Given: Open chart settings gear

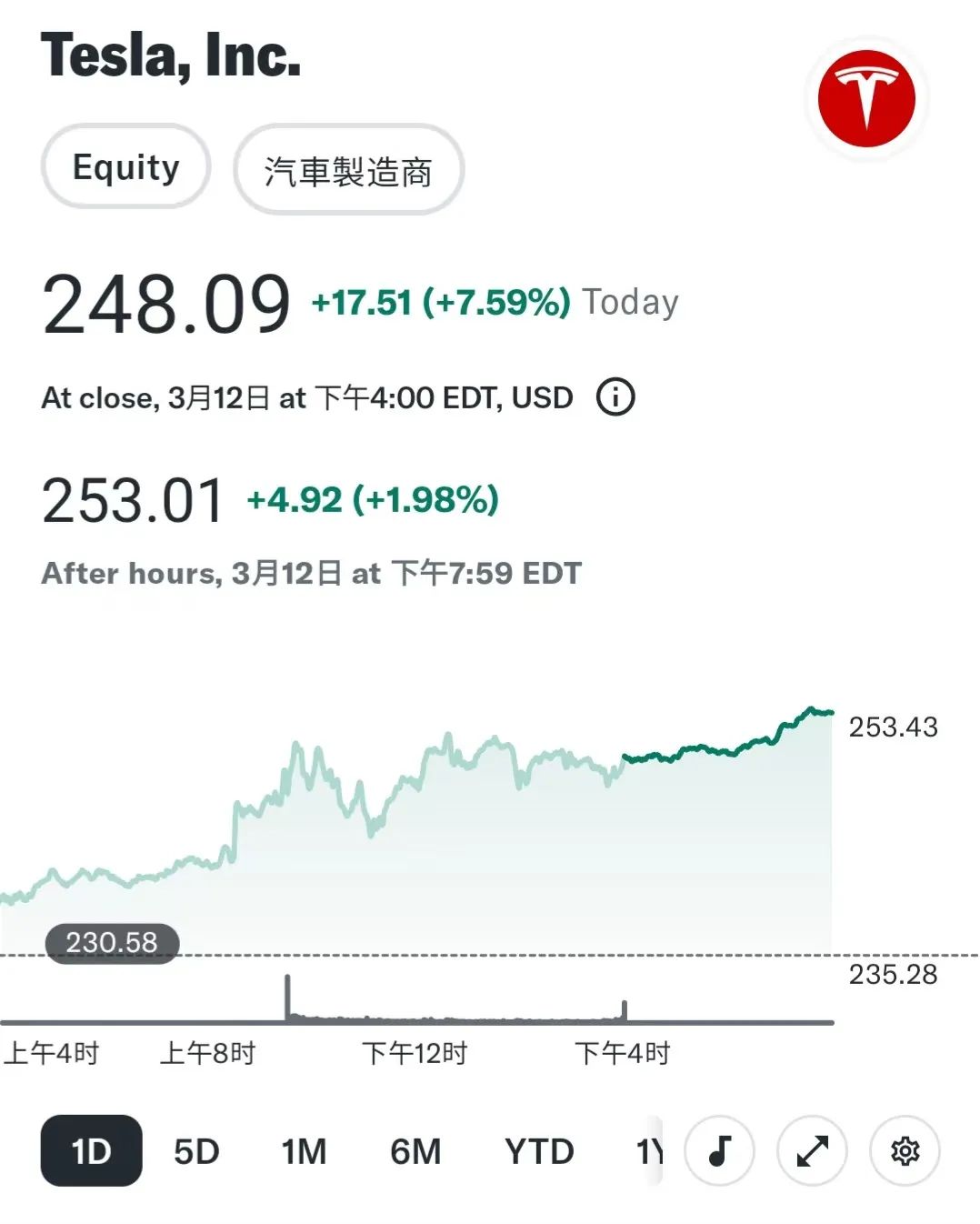Looking at the screenshot, I should (905, 1151).
